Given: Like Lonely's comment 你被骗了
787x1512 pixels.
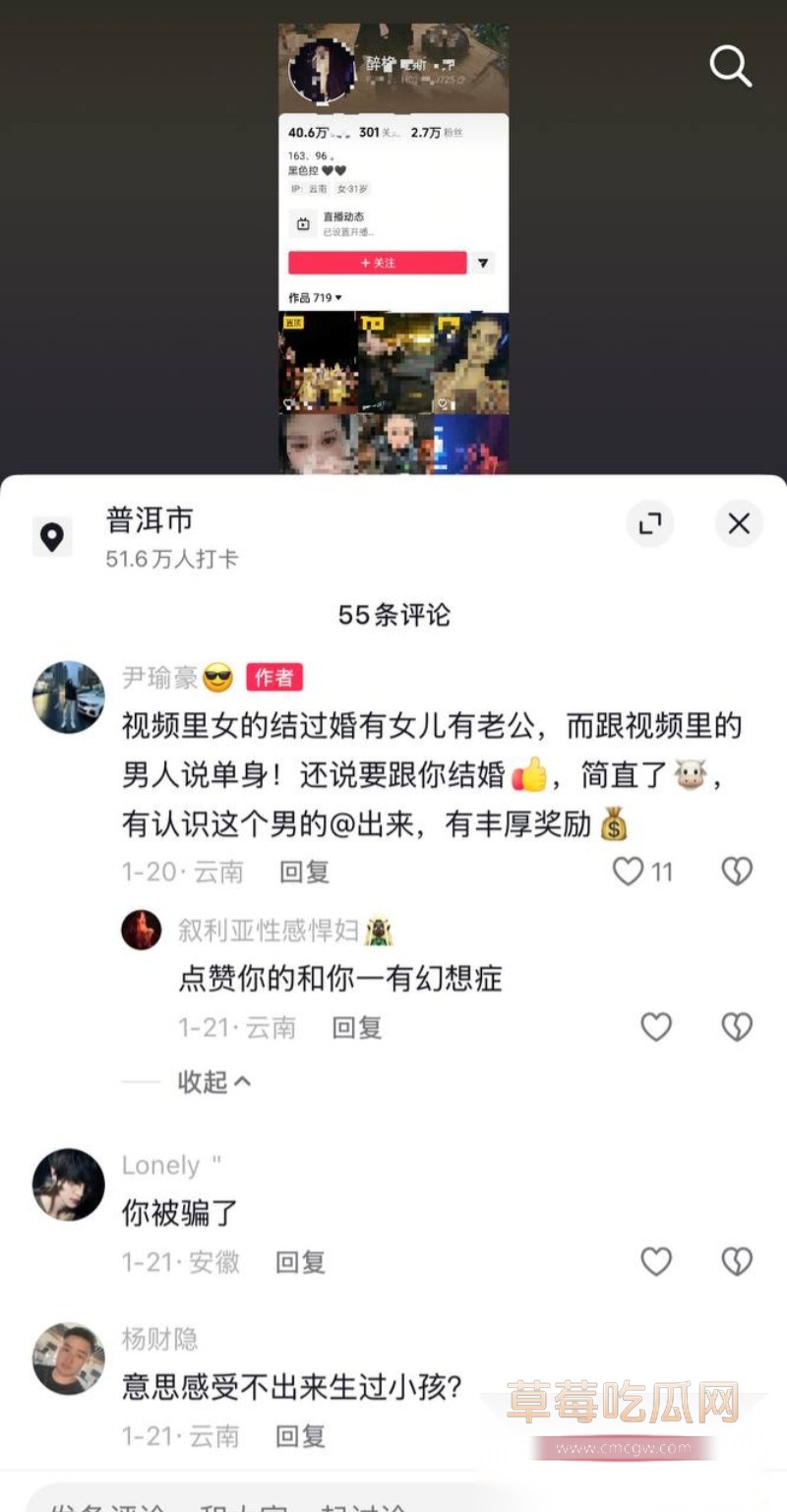Looking at the screenshot, I should pyautogui.click(x=656, y=1261).
